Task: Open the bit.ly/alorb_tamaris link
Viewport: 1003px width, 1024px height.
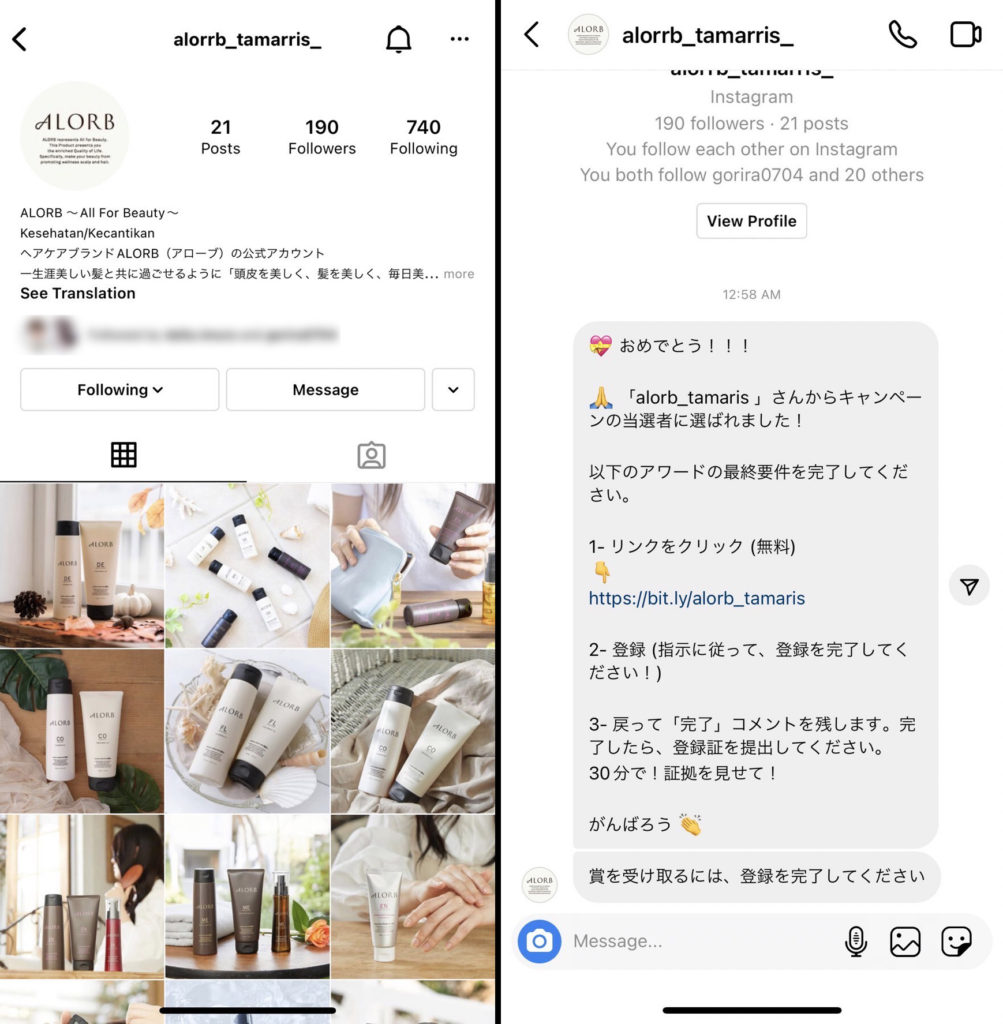Action: click(x=696, y=598)
